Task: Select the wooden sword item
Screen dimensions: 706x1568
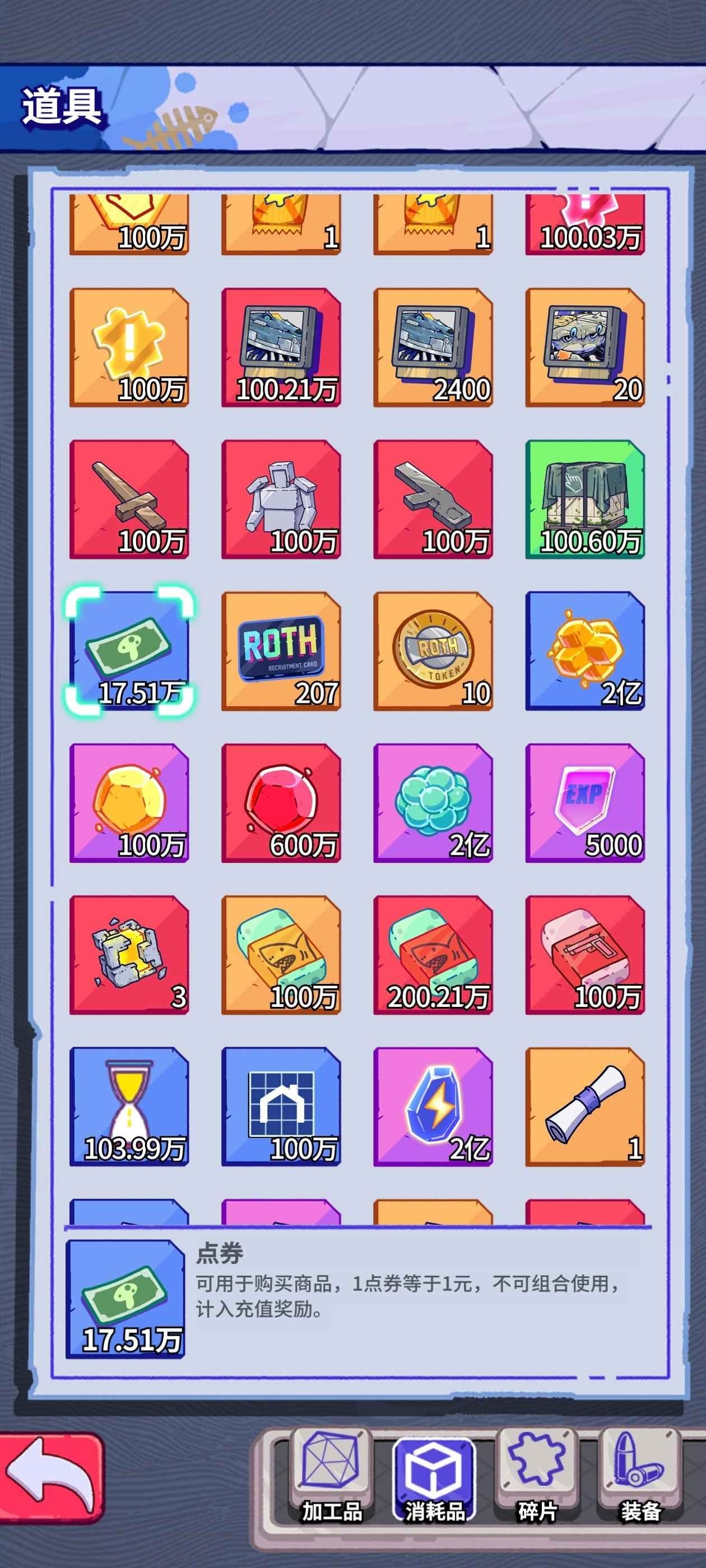Action: tap(129, 499)
